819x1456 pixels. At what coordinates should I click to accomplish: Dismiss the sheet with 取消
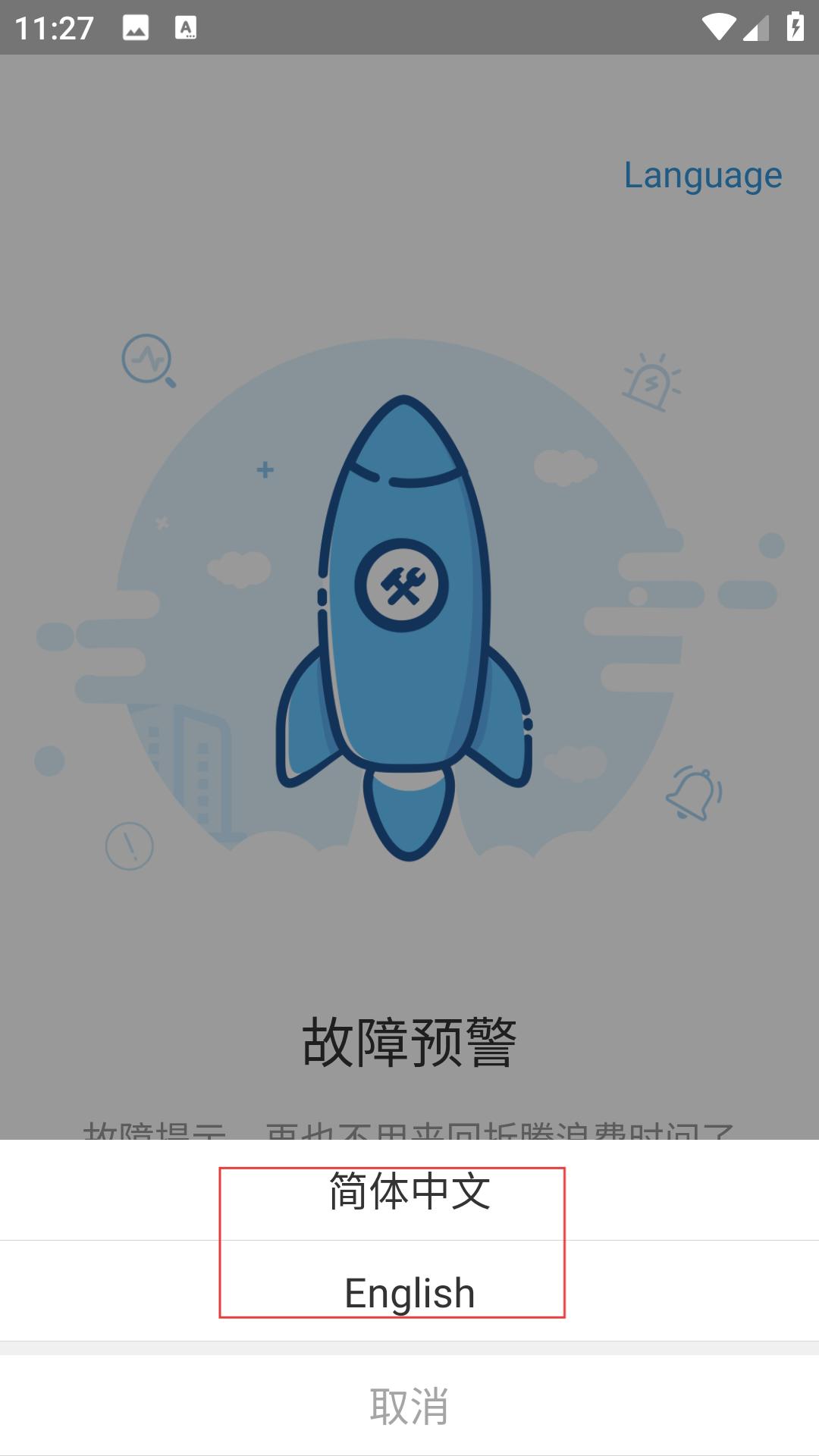pyautogui.click(x=409, y=1405)
